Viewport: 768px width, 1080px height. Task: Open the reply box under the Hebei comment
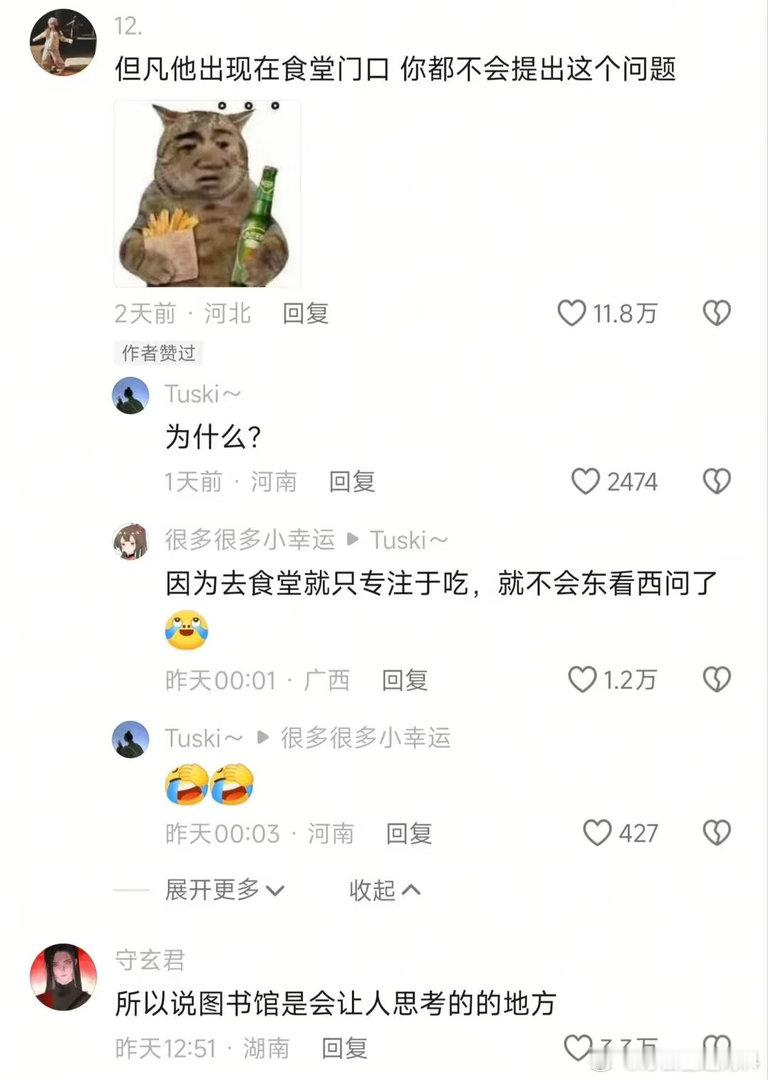[305, 313]
